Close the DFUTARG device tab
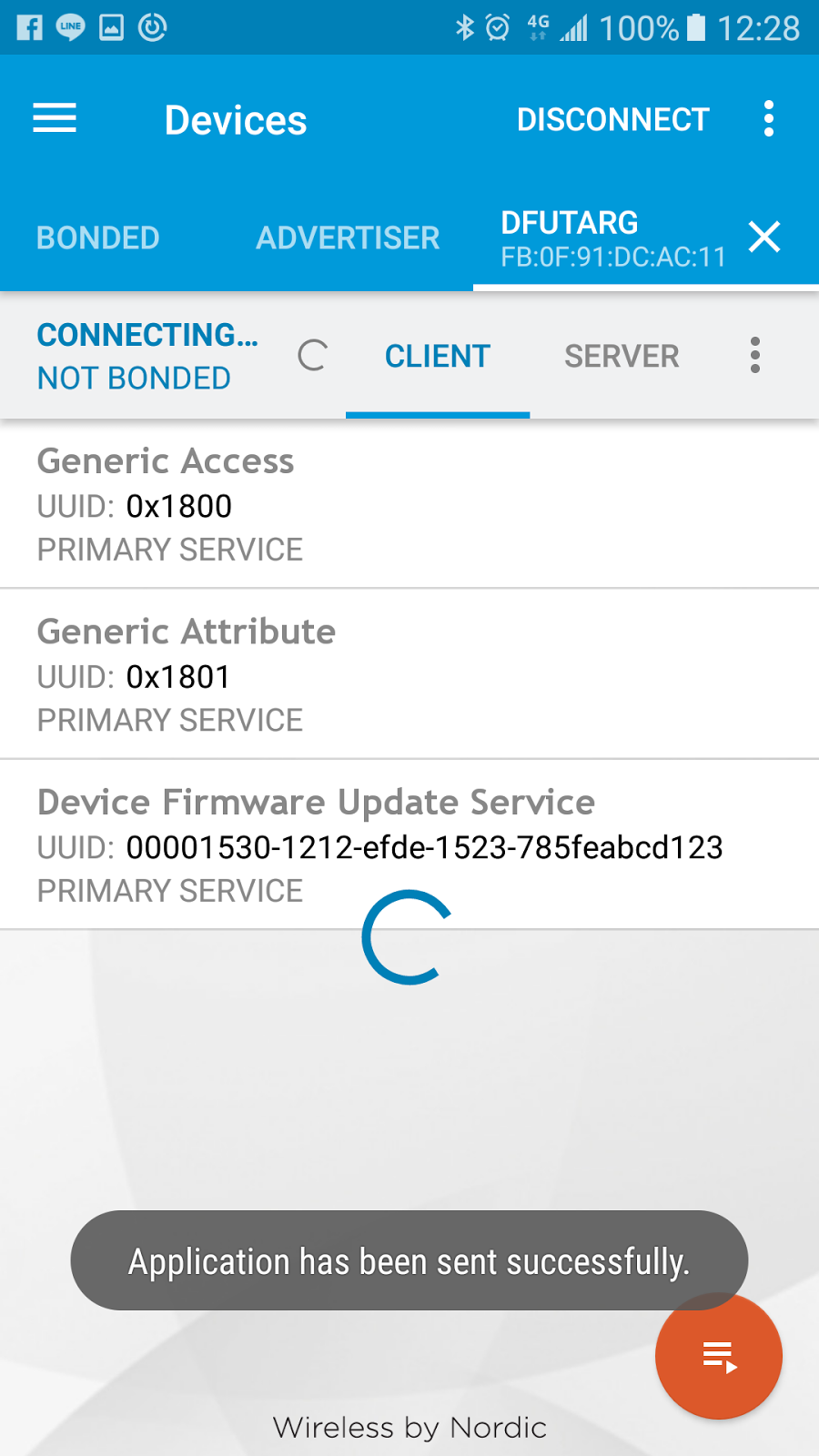819x1456 pixels. 764,238
